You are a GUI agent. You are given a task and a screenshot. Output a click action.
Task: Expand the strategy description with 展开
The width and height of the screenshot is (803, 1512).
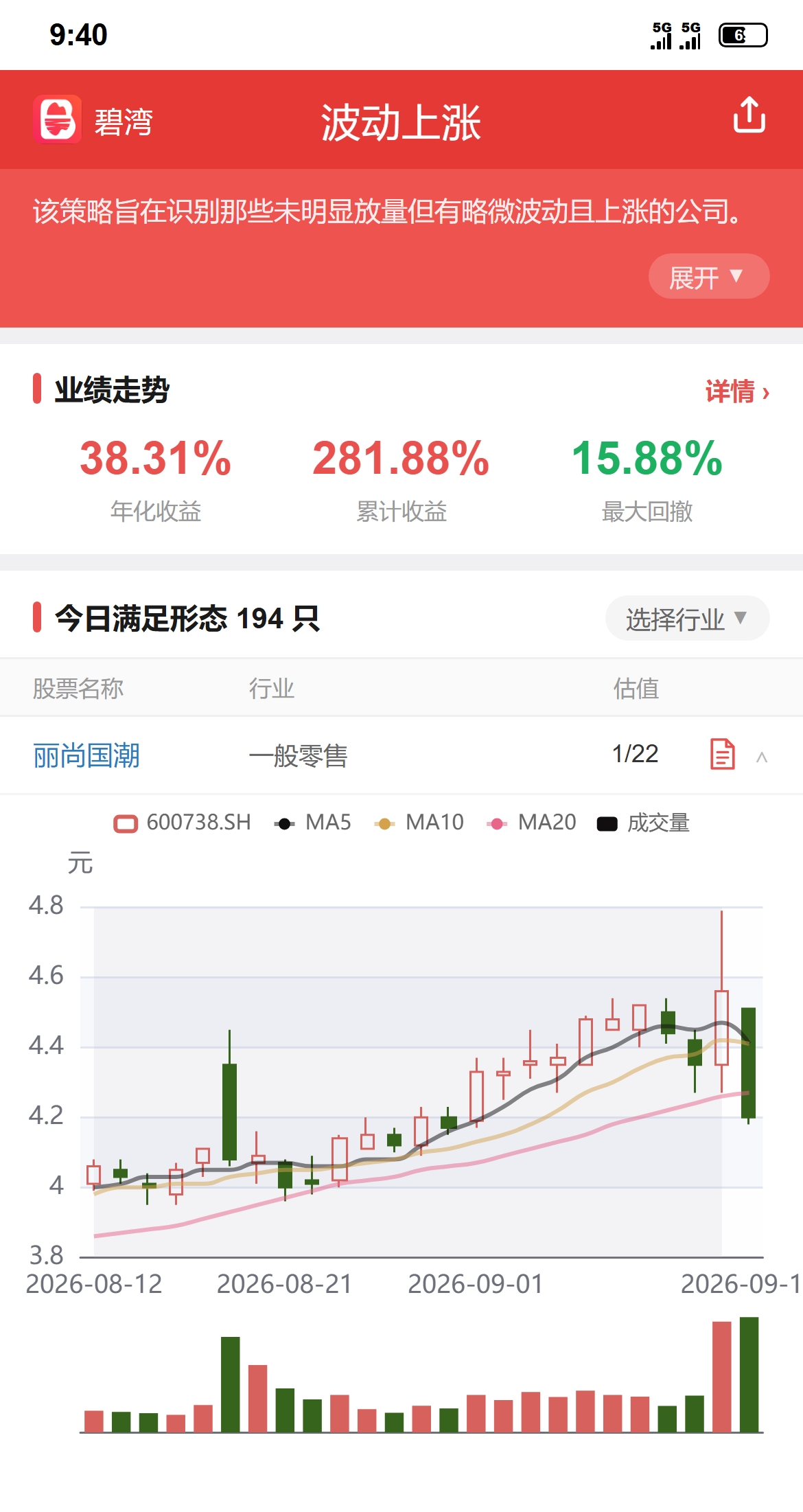(x=709, y=276)
